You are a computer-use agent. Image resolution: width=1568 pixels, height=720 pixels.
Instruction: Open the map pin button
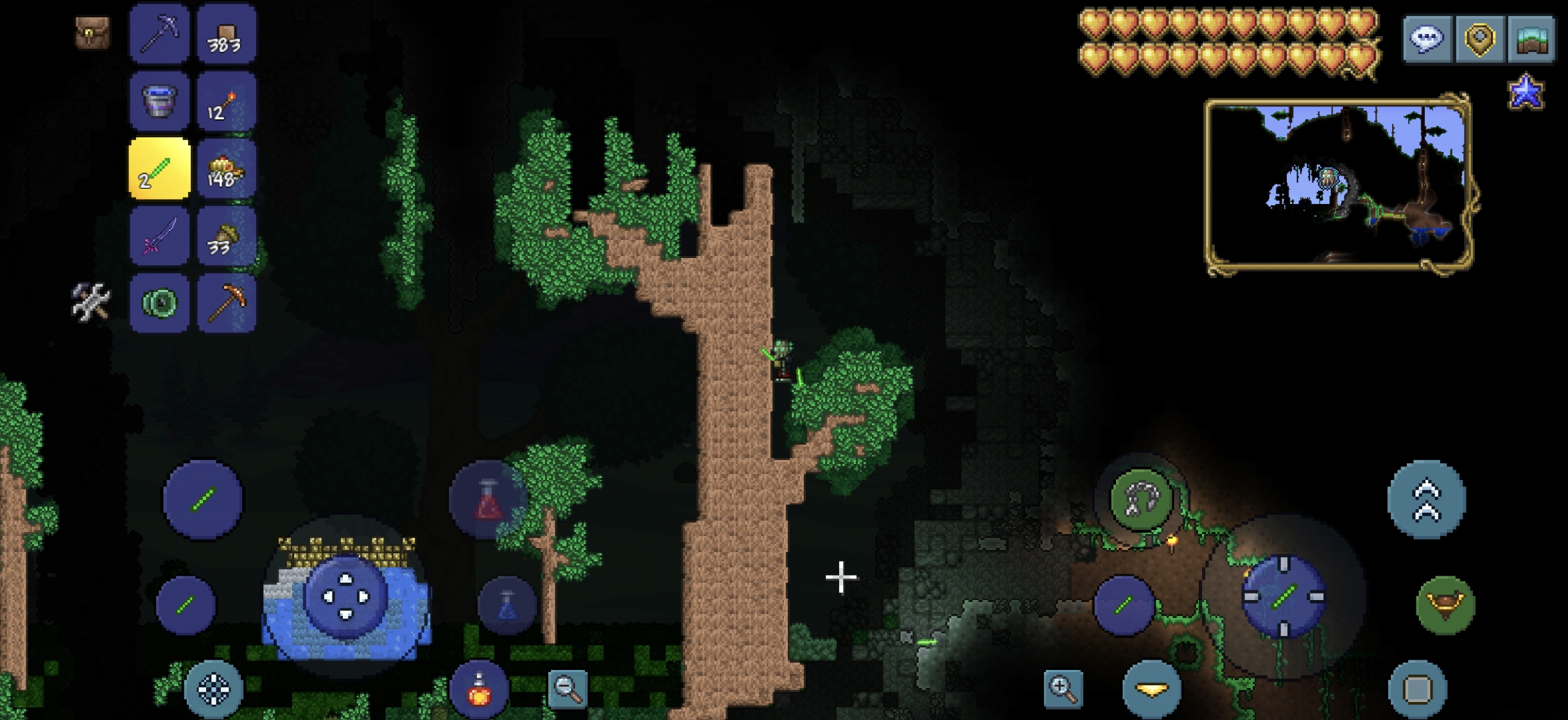tap(1479, 40)
